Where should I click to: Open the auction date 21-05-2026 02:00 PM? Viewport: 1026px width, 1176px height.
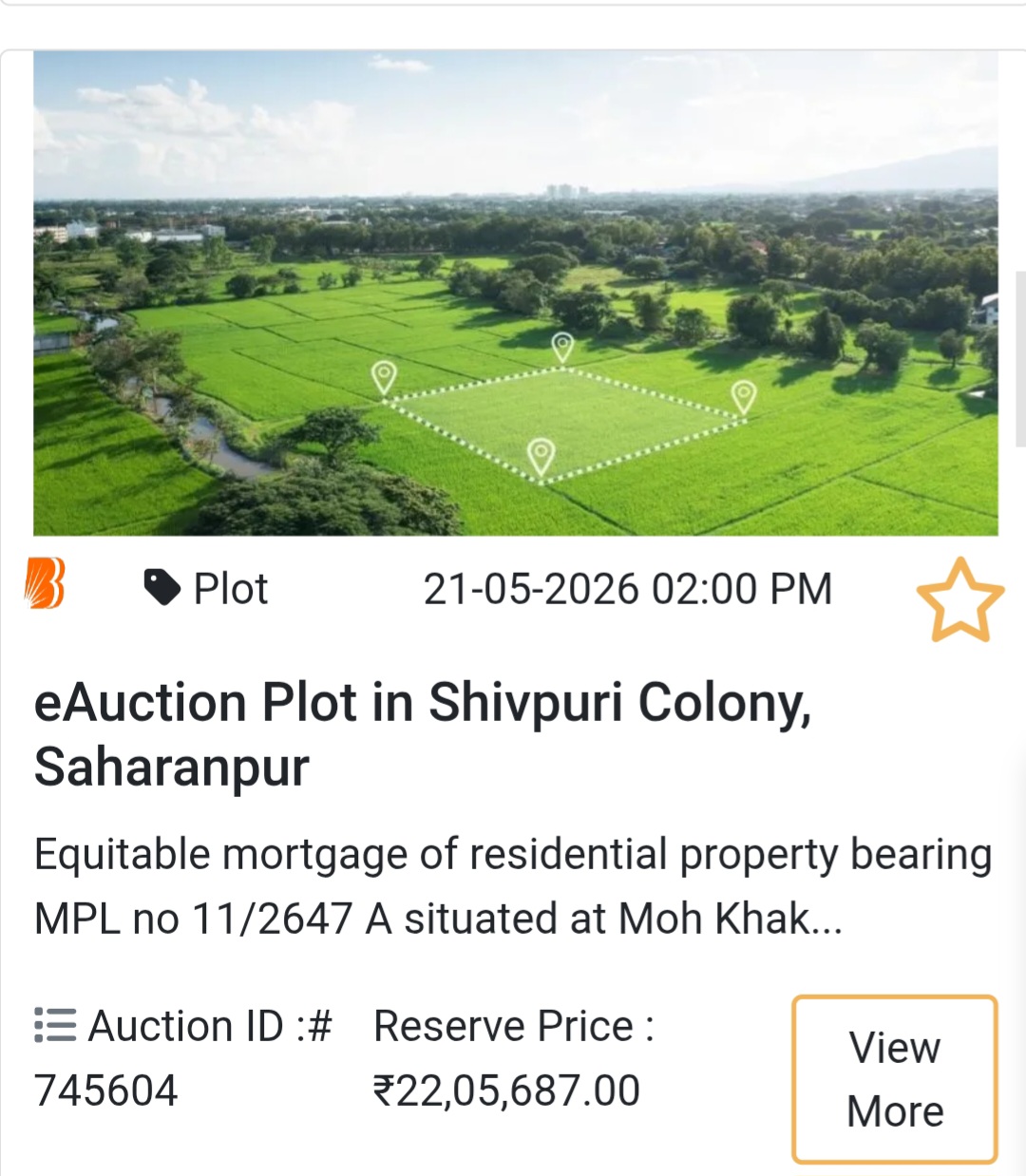[x=629, y=587]
